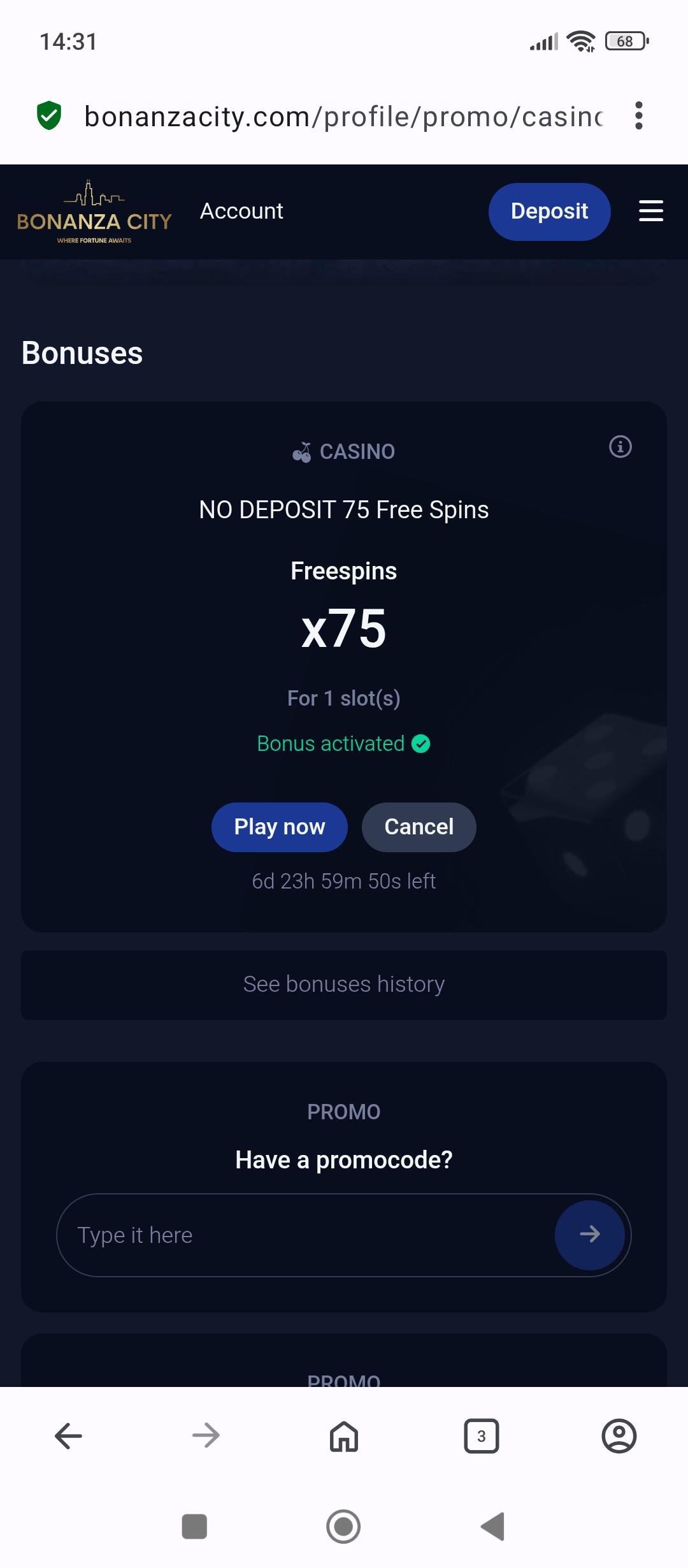Play now with the 75 free spins
Screen dimensions: 688x1568
[x=279, y=827]
